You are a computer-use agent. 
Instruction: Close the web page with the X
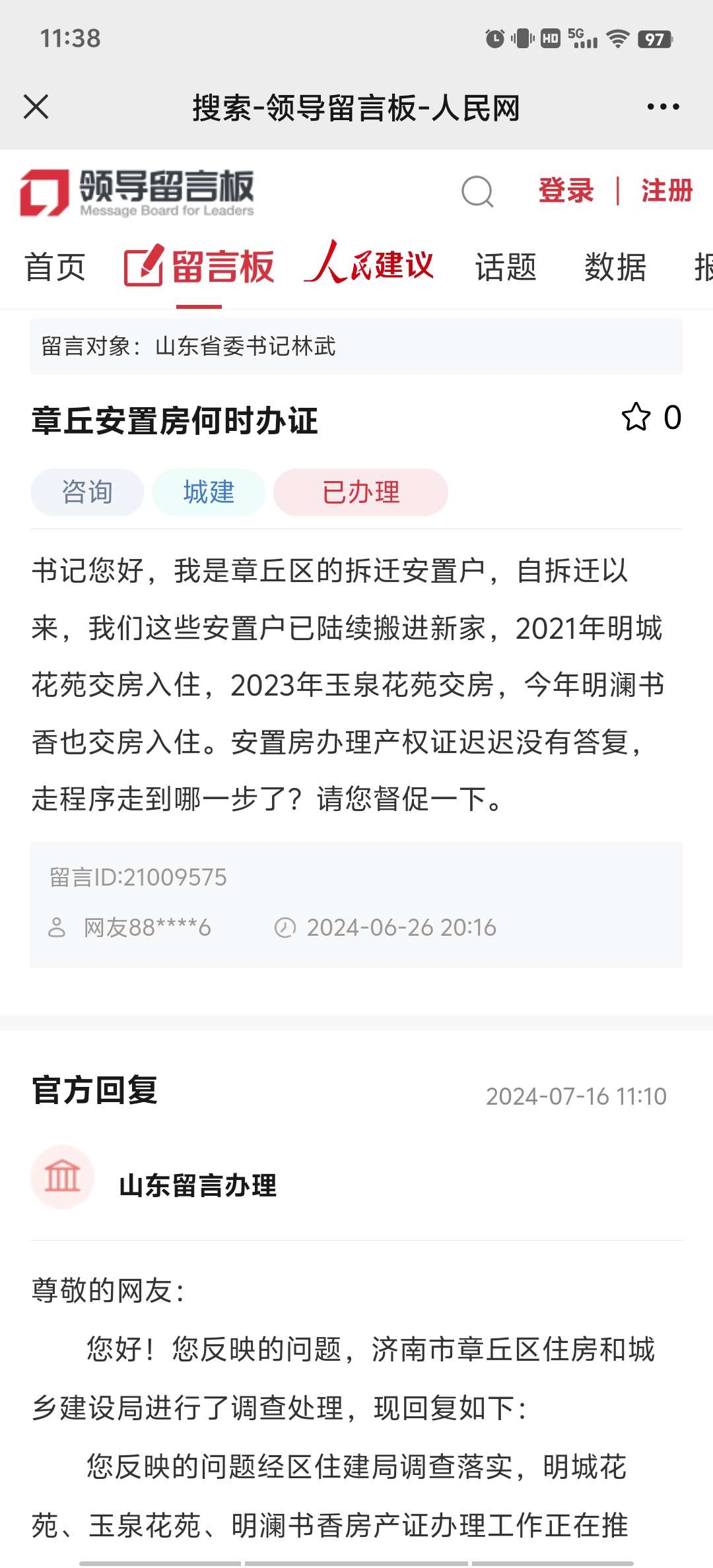coord(36,107)
